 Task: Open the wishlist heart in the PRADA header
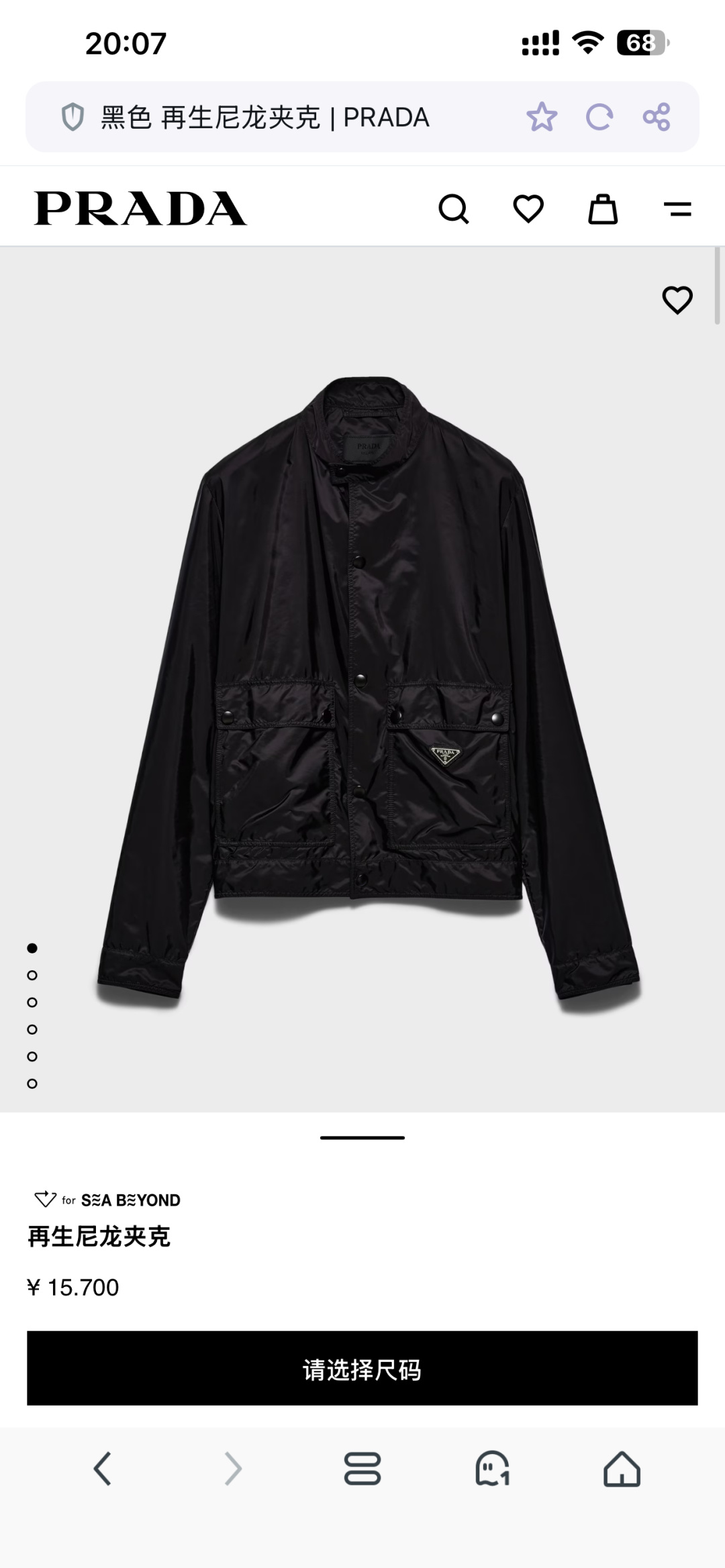pos(528,209)
